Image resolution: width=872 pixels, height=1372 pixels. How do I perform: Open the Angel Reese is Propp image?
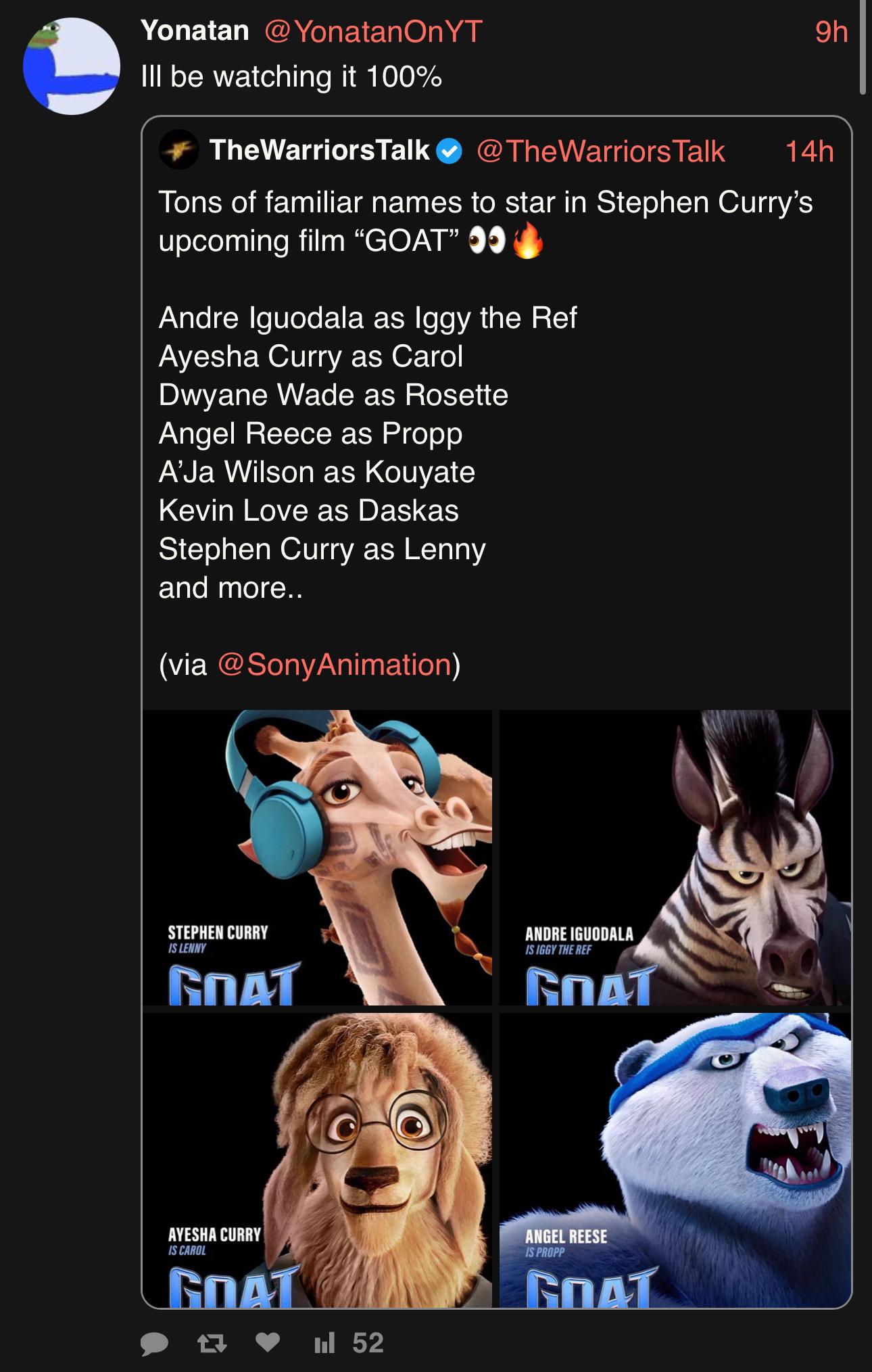coord(675,1159)
